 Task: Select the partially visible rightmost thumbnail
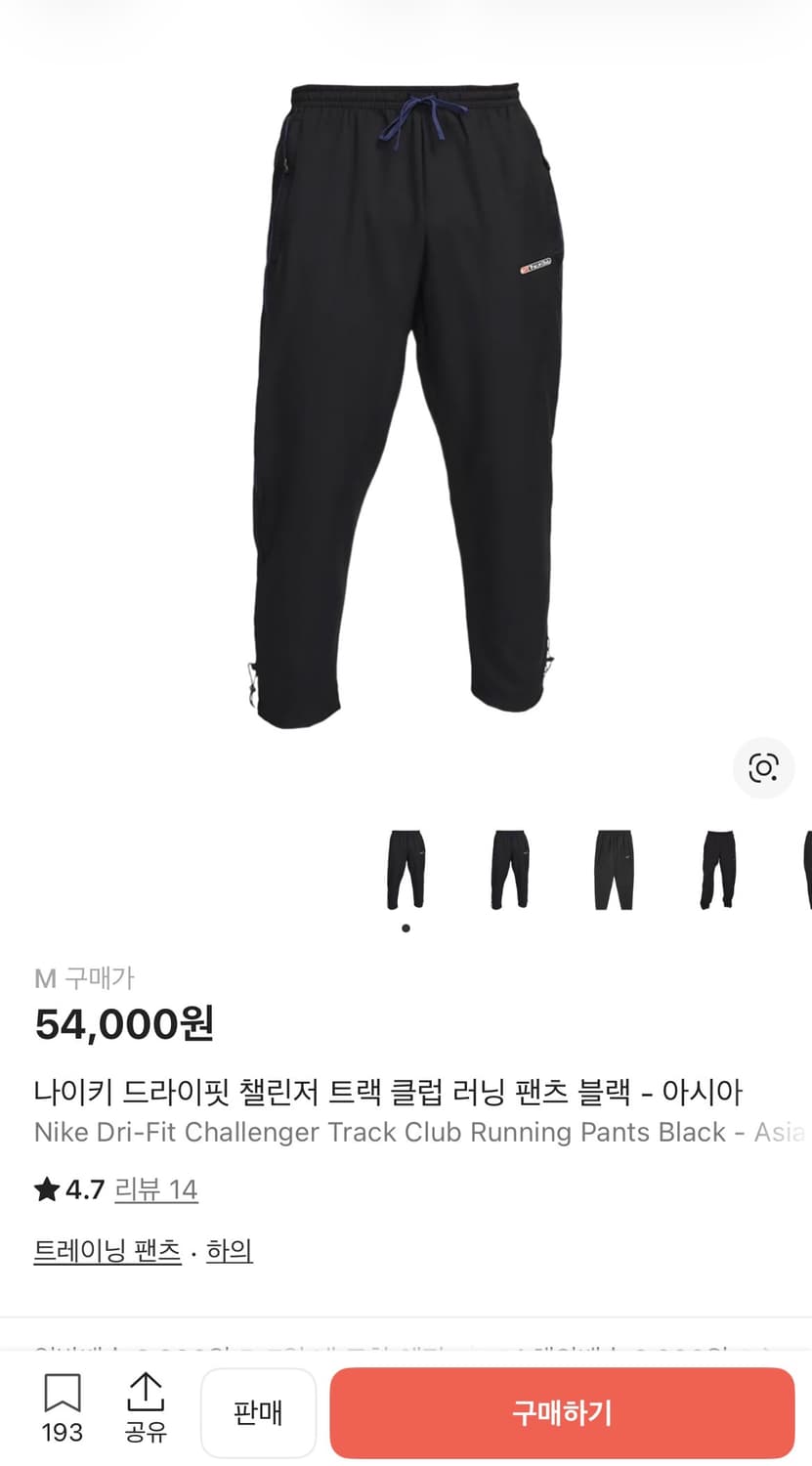808,868
